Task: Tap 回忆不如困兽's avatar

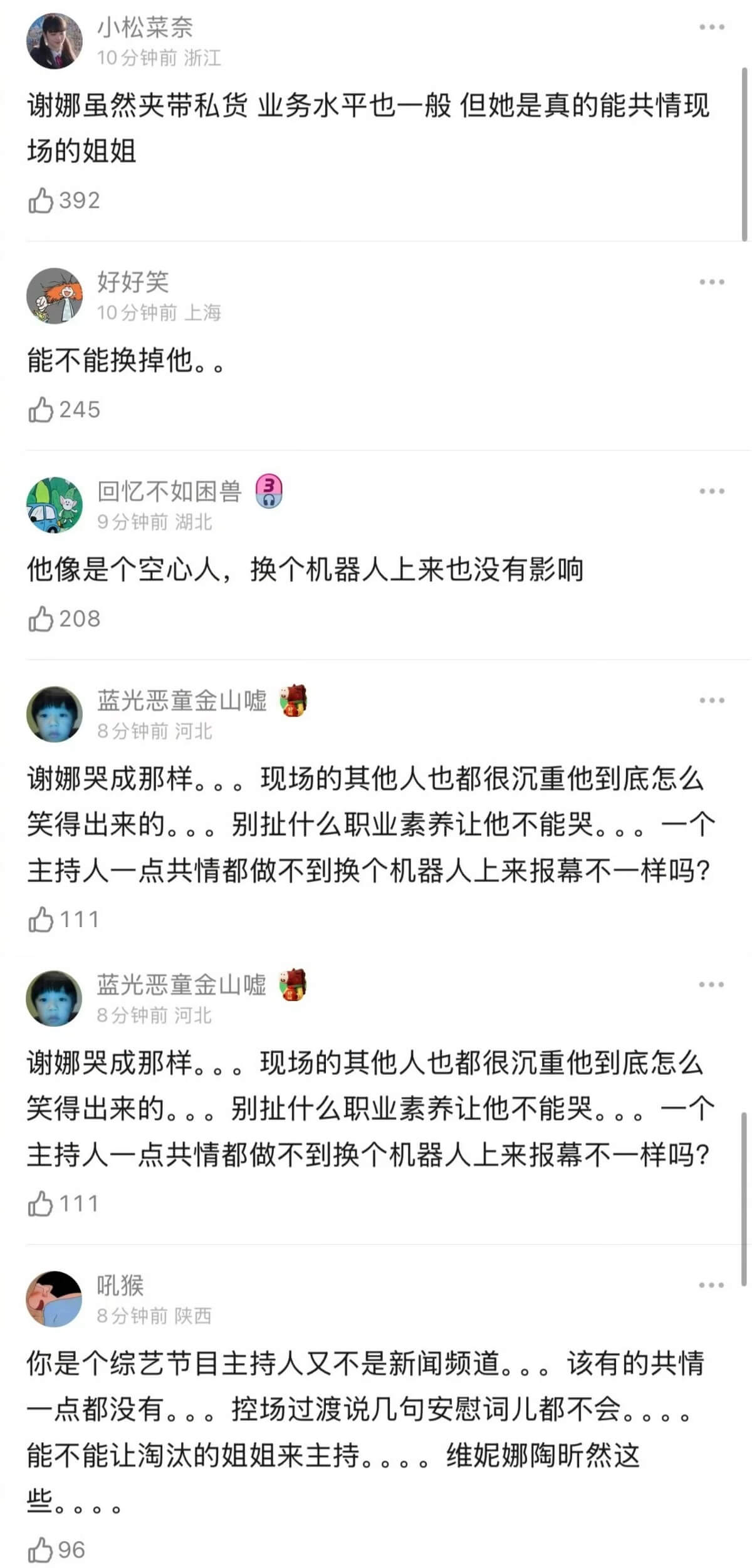Action: click(x=55, y=505)
